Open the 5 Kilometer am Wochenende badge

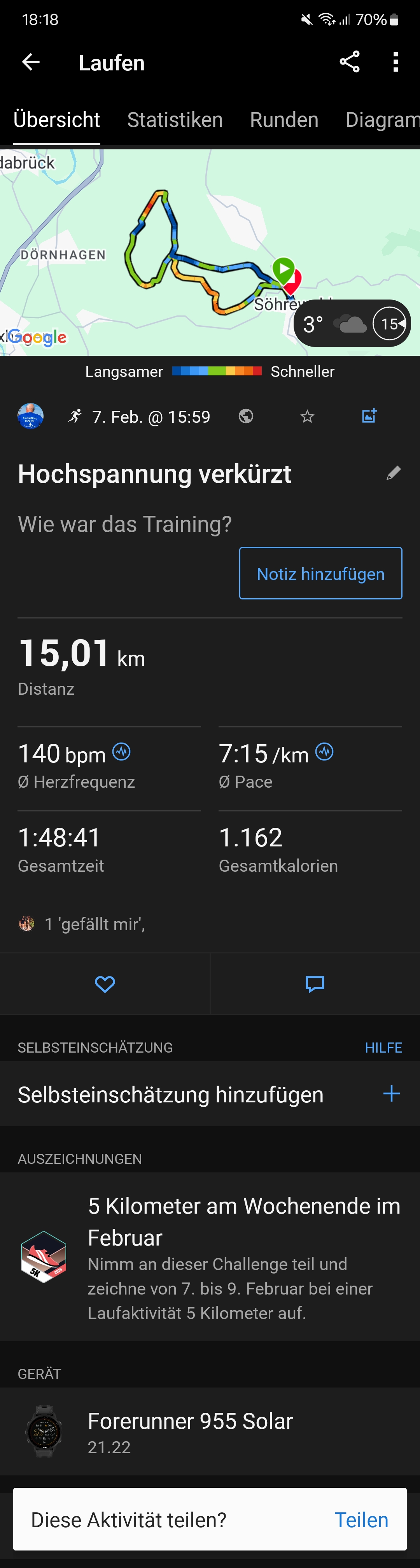tap(209, 1258)
